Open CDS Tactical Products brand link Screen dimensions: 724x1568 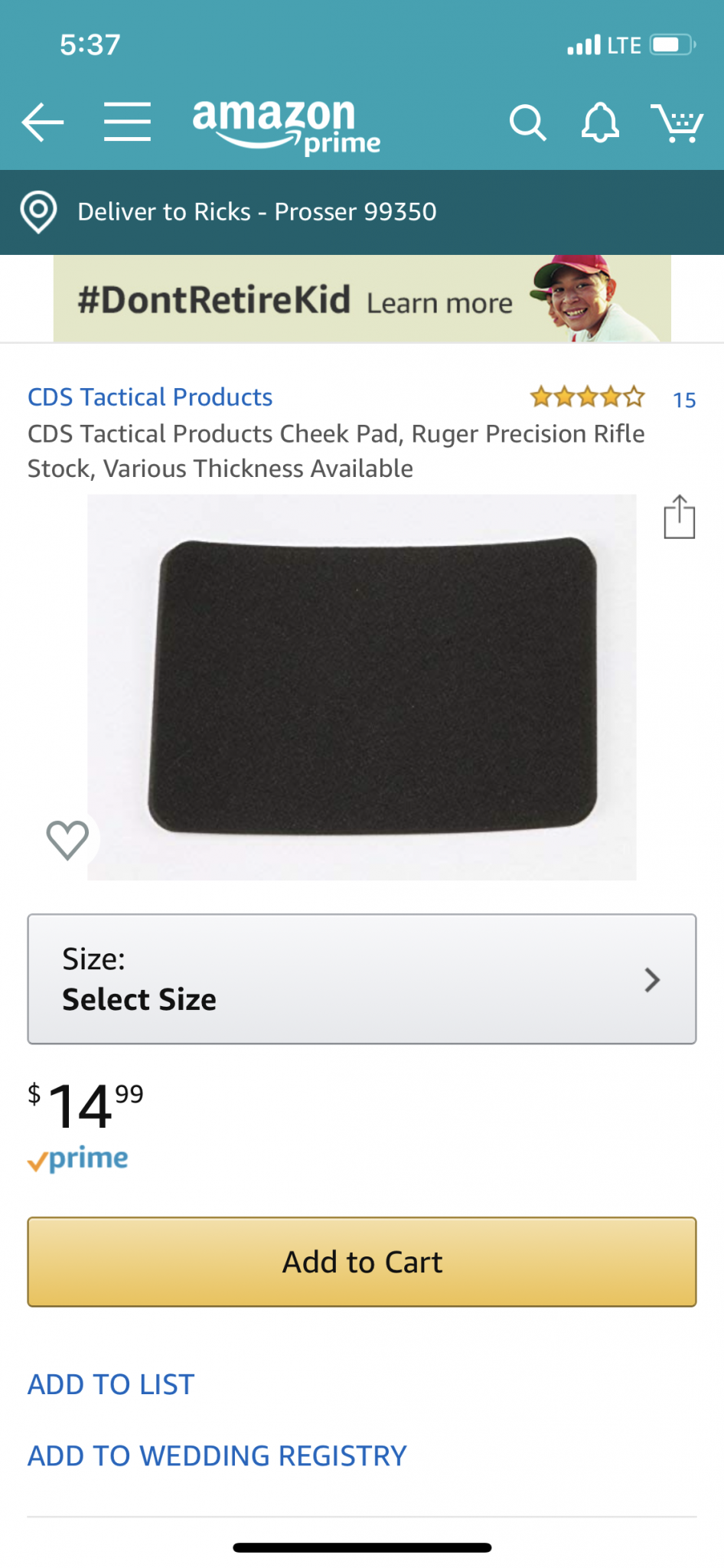(x=150, y=397)
